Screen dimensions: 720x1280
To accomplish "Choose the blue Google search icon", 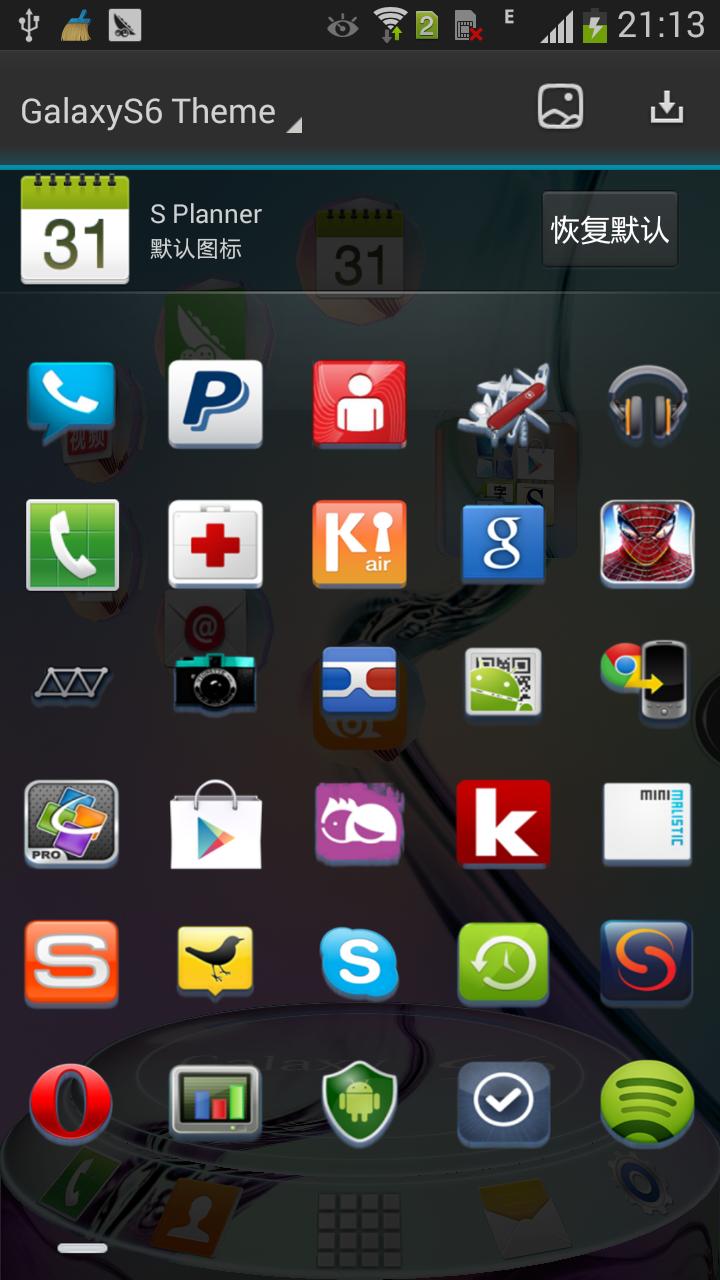I will [503, 544].
